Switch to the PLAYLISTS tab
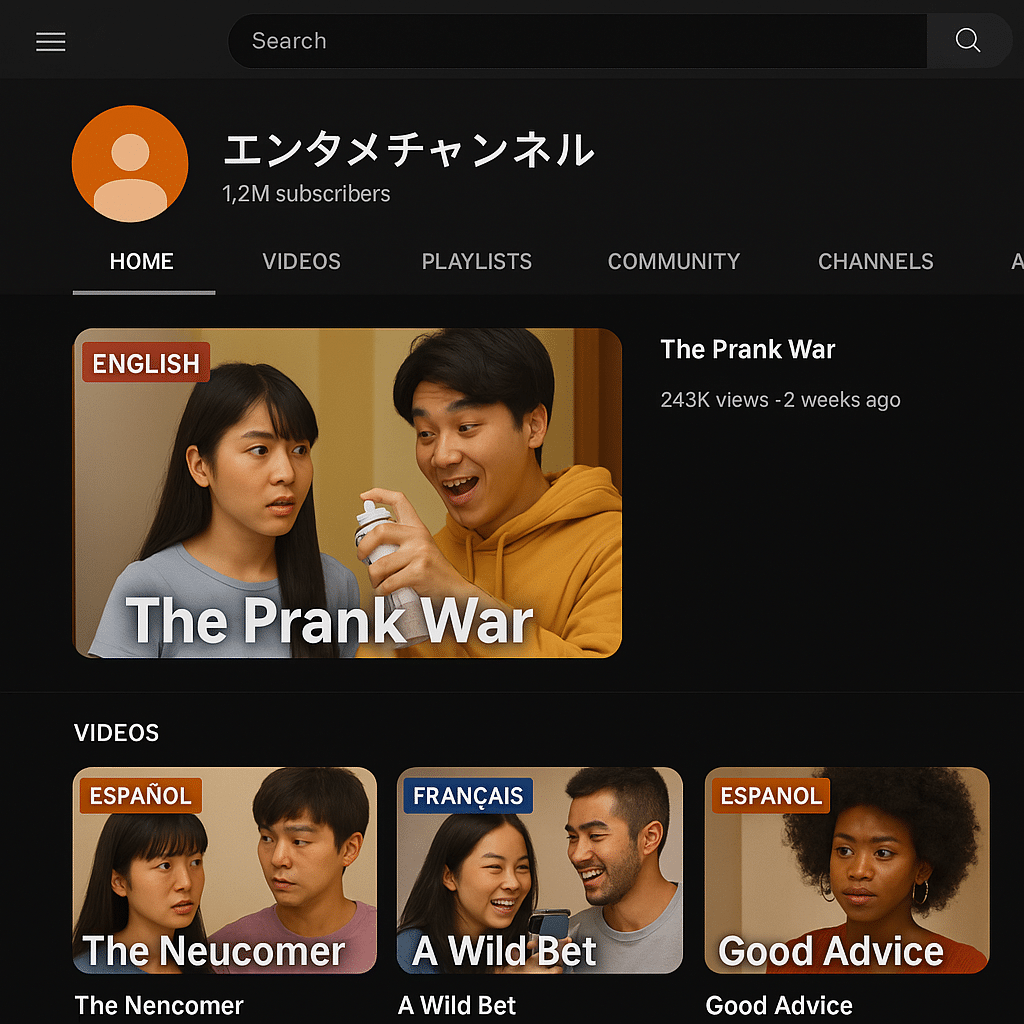This screenshot has height=1024, width=1024. click(476, 262)
